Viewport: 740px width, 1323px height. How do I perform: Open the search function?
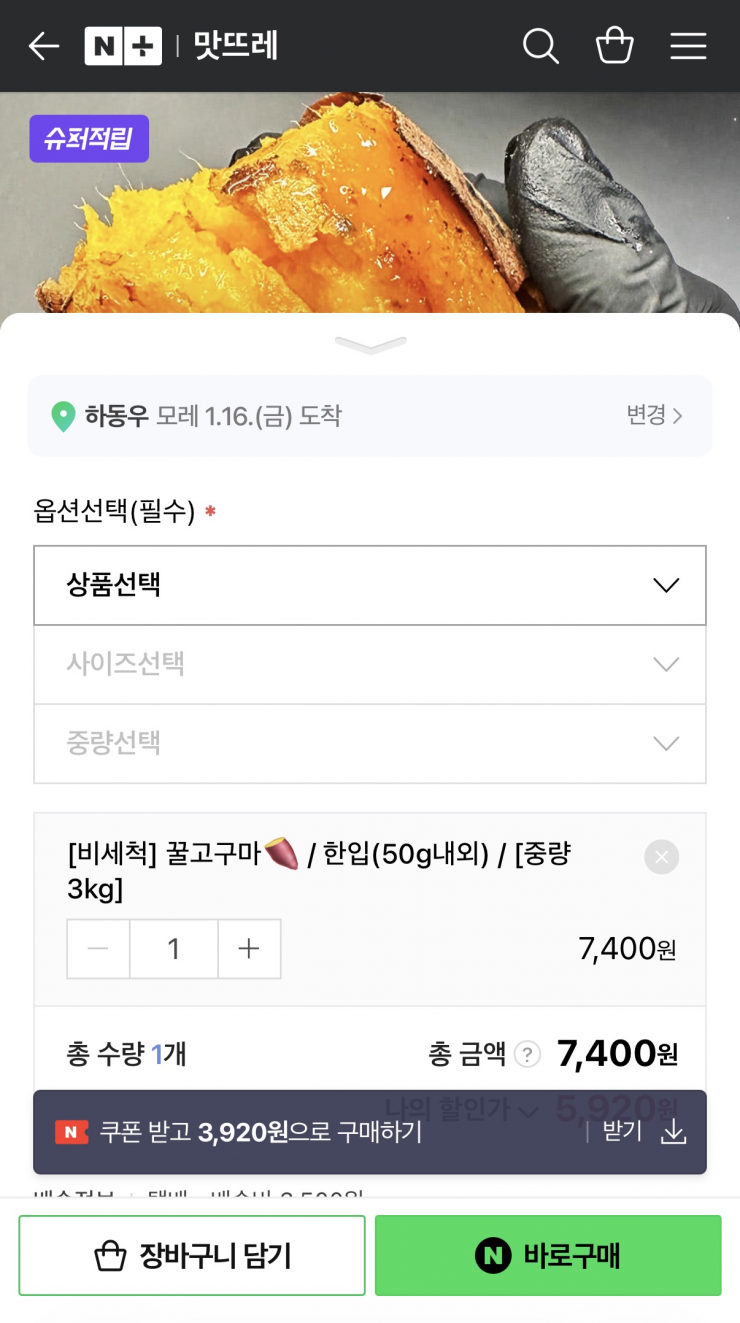coord(541,46)
